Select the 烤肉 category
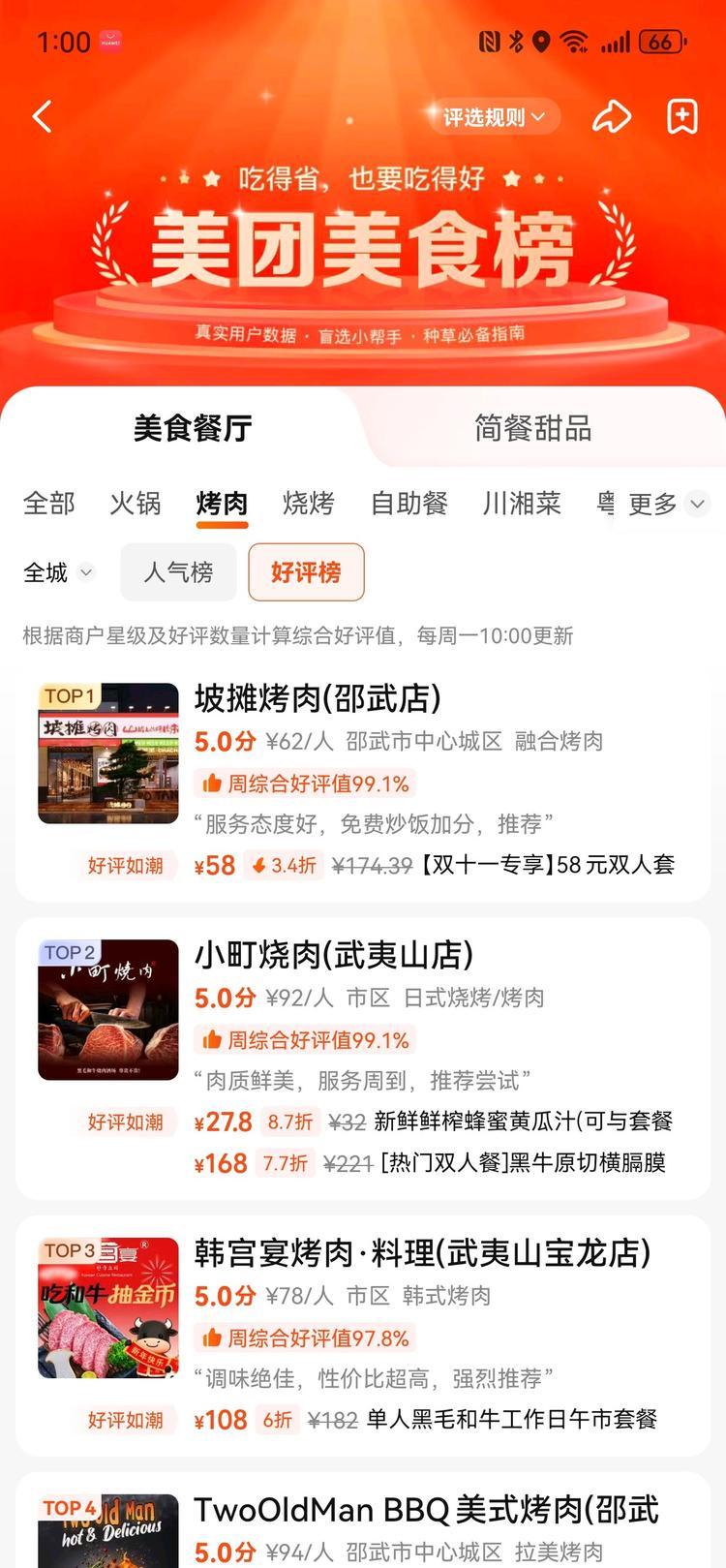This screenshot has height=1568, width=726. 222,504
